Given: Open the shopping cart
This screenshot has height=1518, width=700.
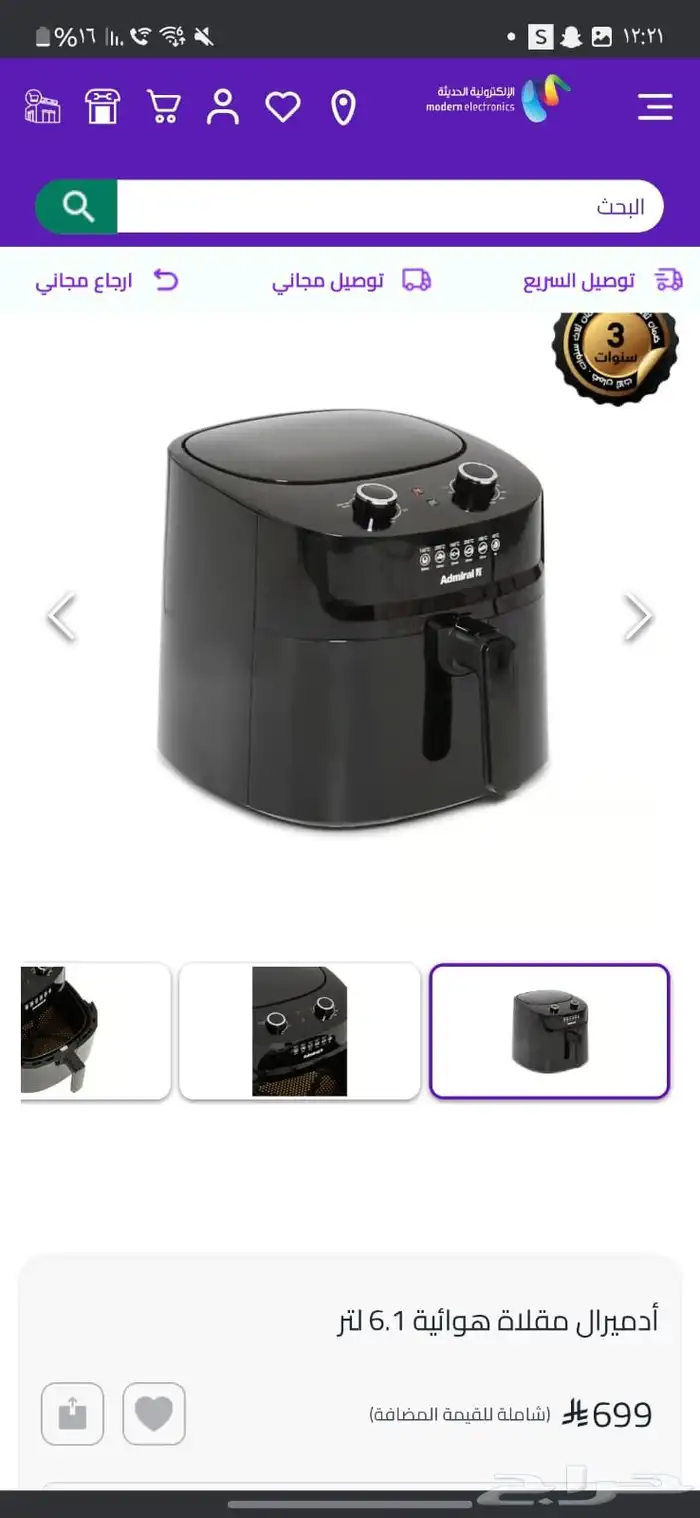Looking at the screenshot, I should tap(163, 107).
